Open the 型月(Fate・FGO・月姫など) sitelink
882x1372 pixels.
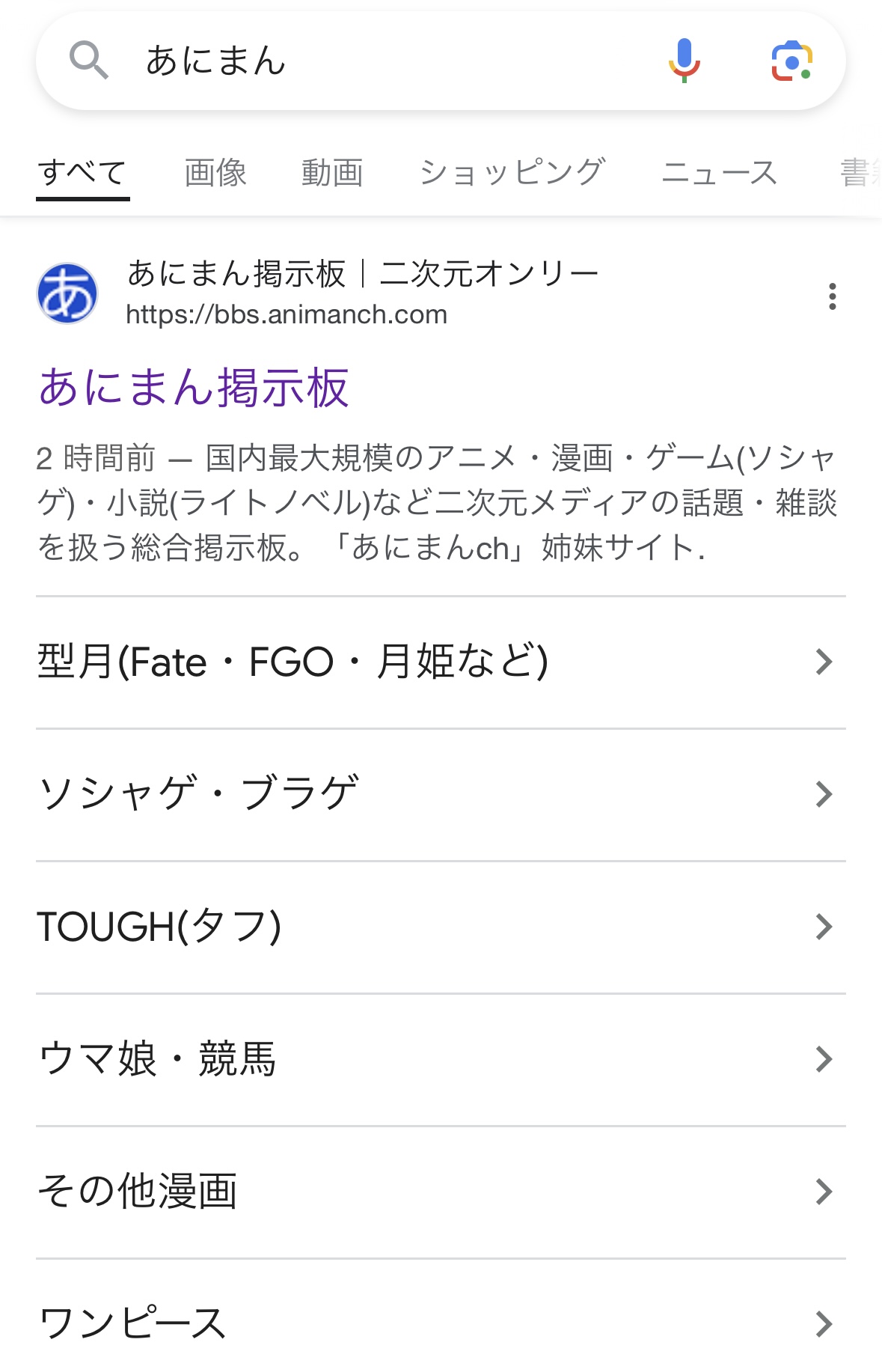pos(441,662)
